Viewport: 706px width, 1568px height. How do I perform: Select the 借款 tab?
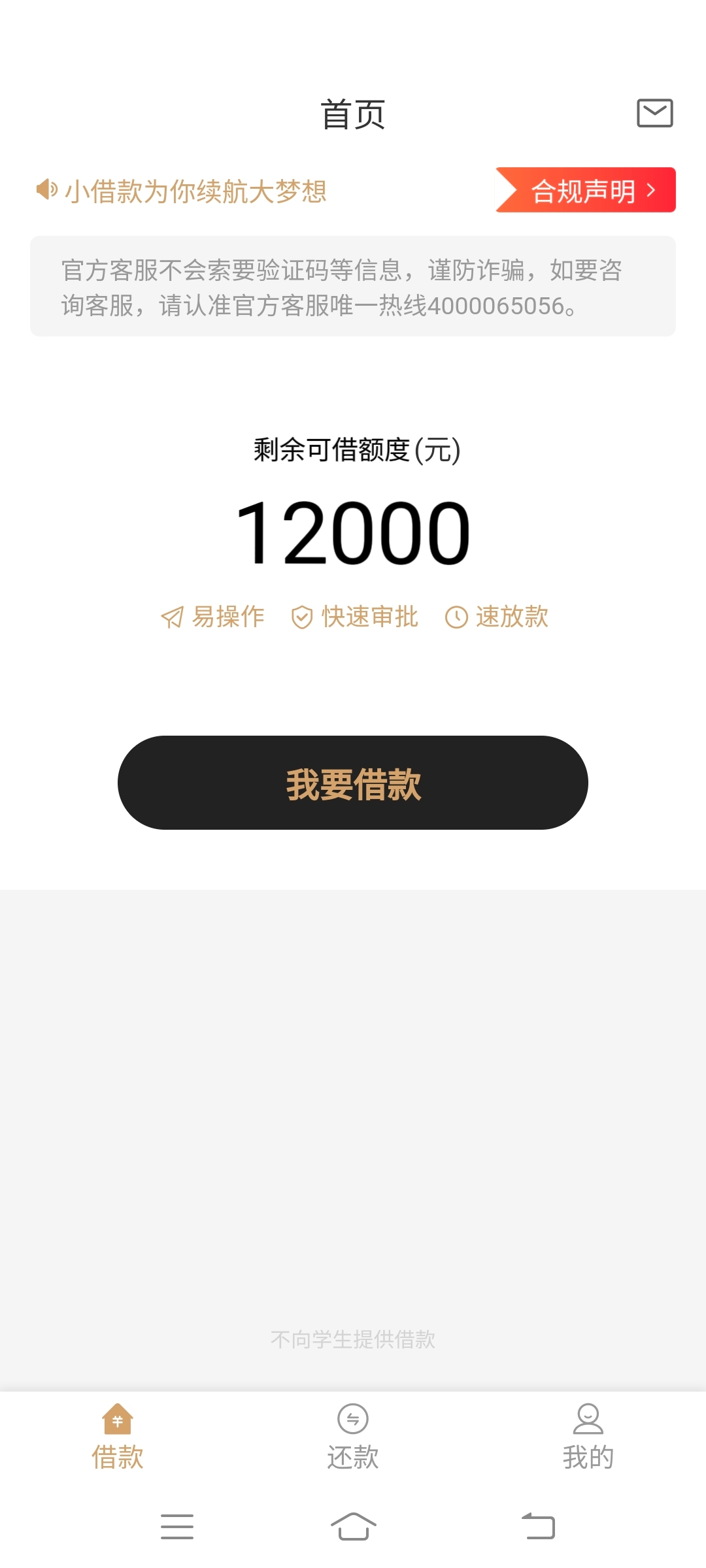[118, 1437]
